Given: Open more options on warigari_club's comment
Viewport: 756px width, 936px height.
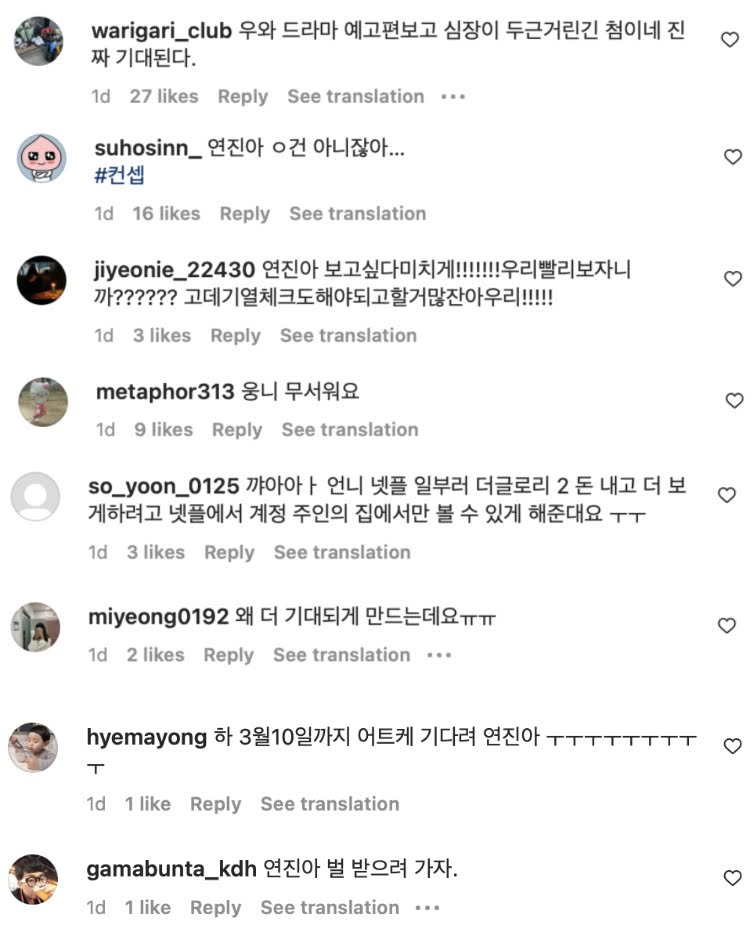Looking at the screenshot, I should (x=453, y=97).
